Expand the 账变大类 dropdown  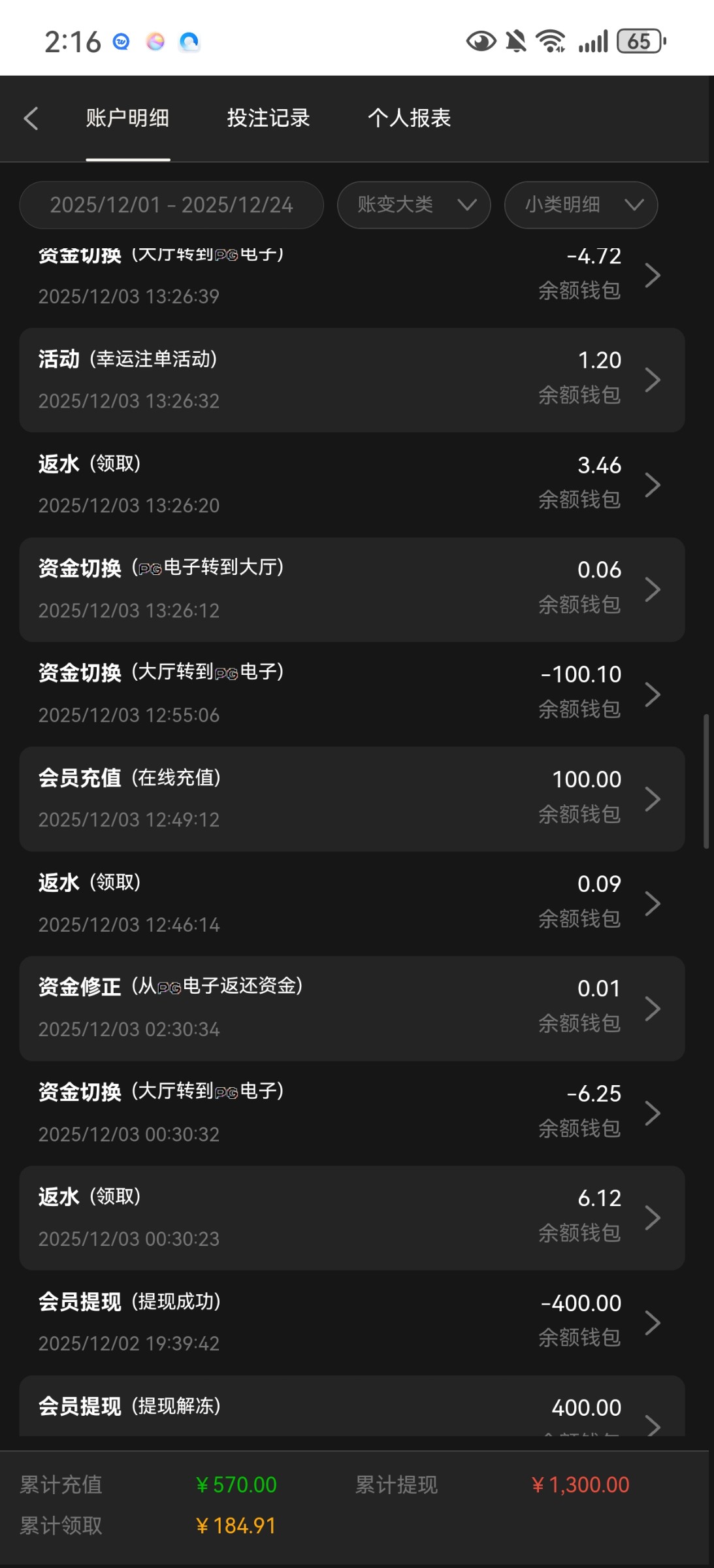tap(414, 205)
